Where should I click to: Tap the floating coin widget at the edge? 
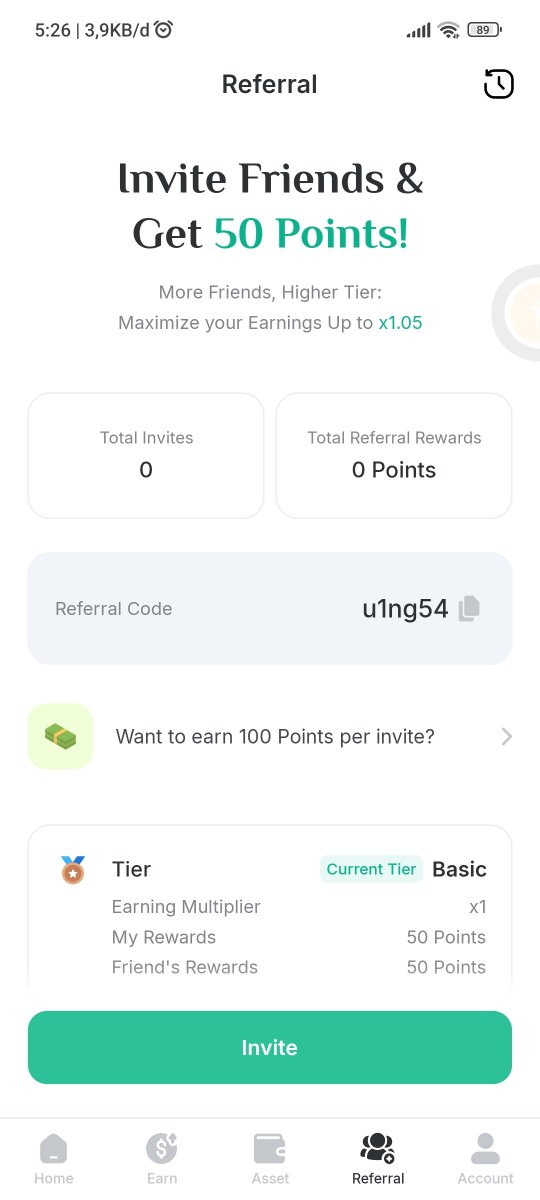tap(517, 313)
